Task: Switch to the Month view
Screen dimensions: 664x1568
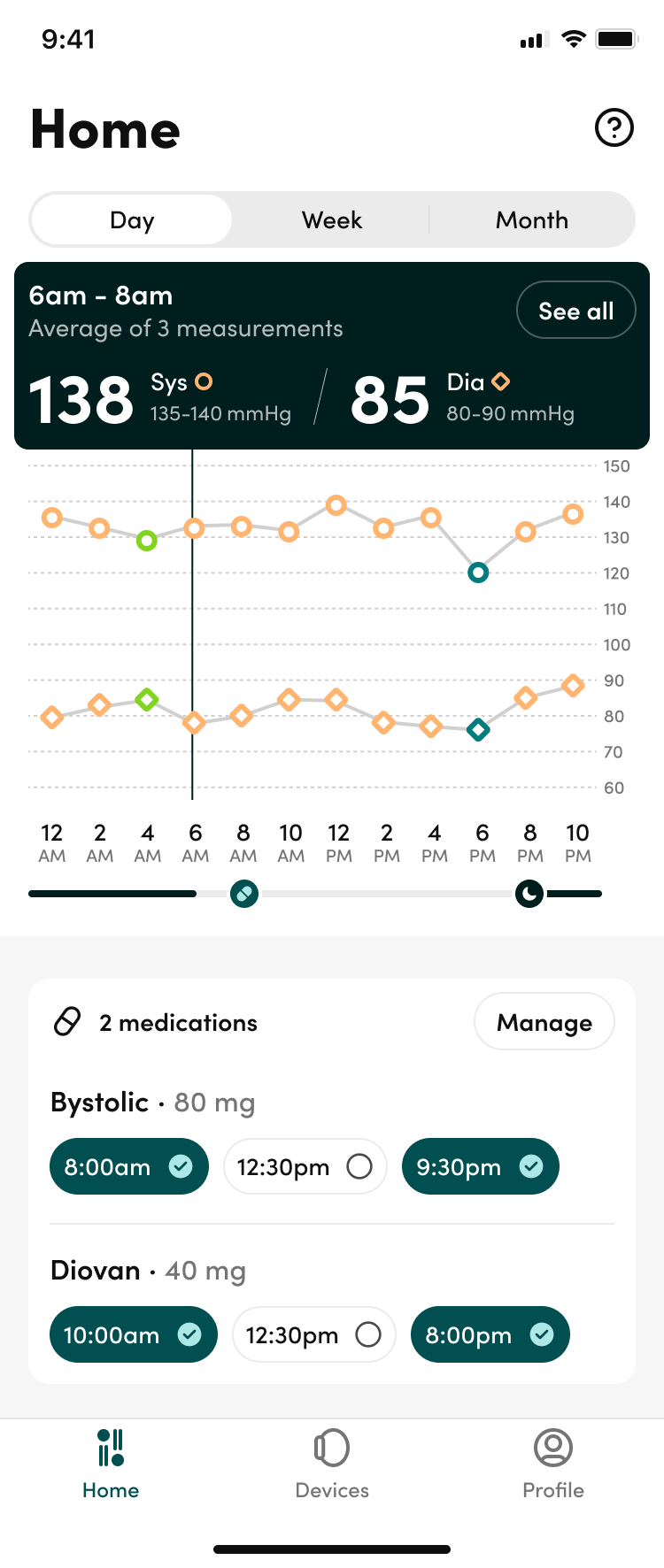Action: pyautogui.click(x=531, y=219)
